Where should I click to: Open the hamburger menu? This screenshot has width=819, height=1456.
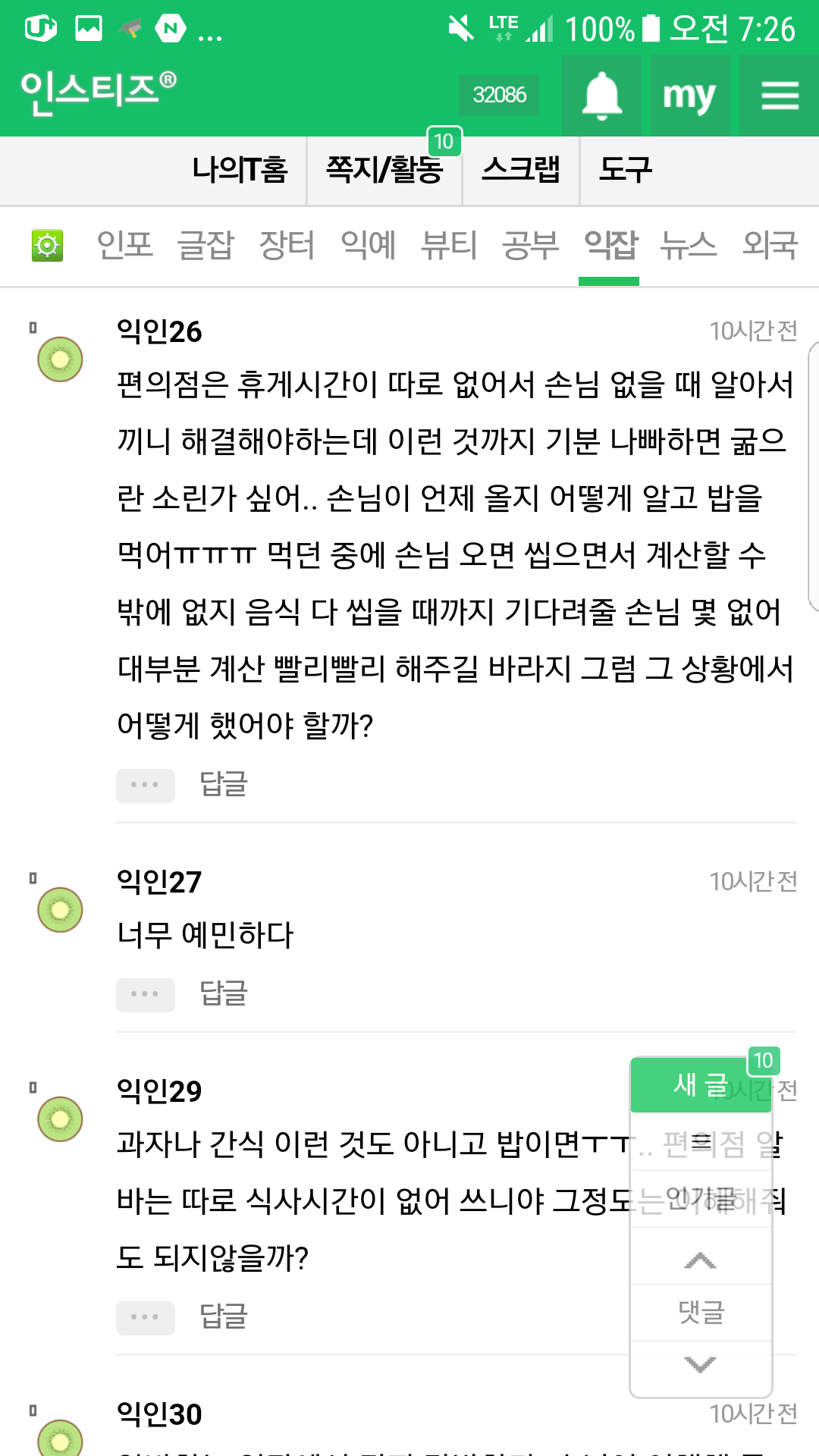click(x=780, y=96)
